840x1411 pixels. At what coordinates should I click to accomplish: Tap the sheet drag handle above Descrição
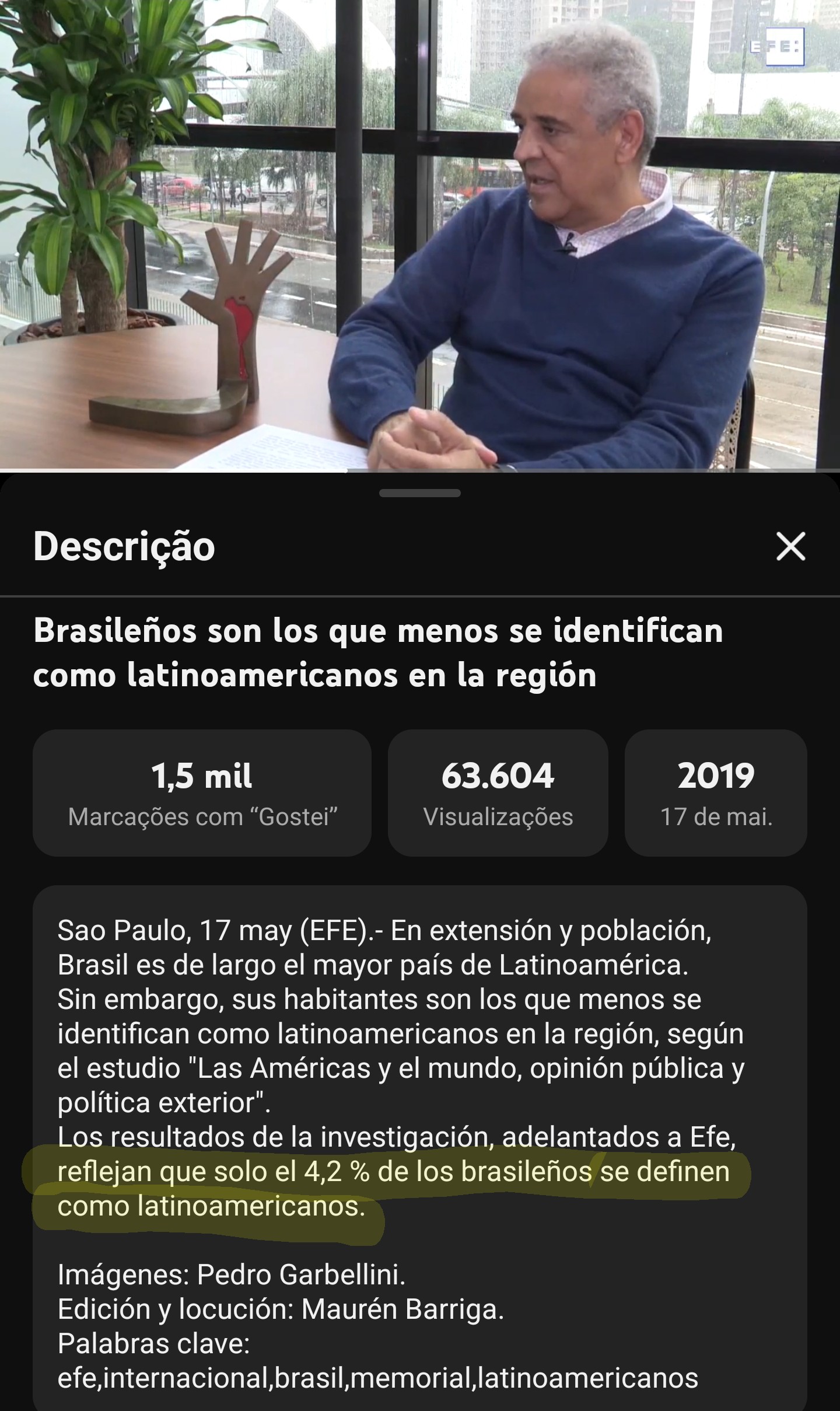420,494
